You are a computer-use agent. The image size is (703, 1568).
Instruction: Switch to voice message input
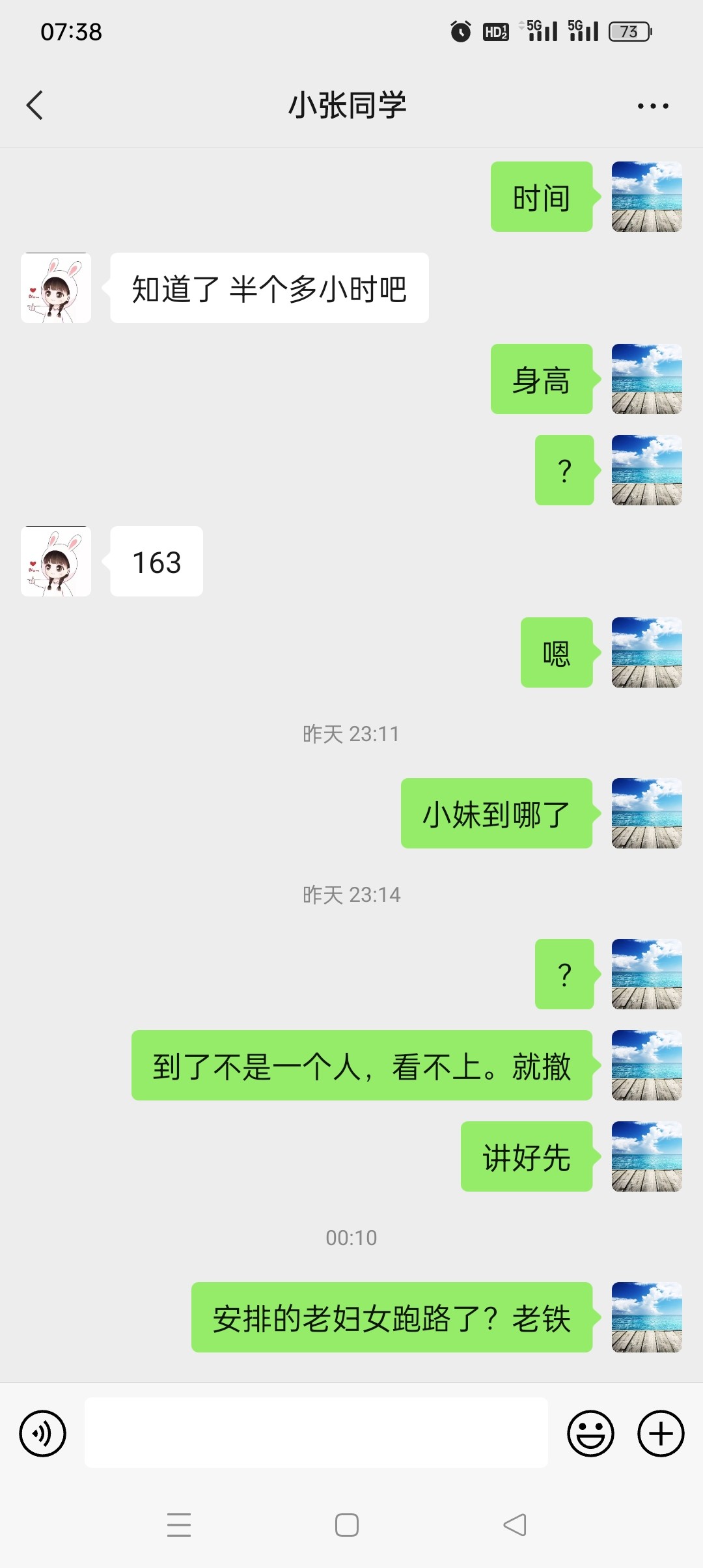[43, 1433]
